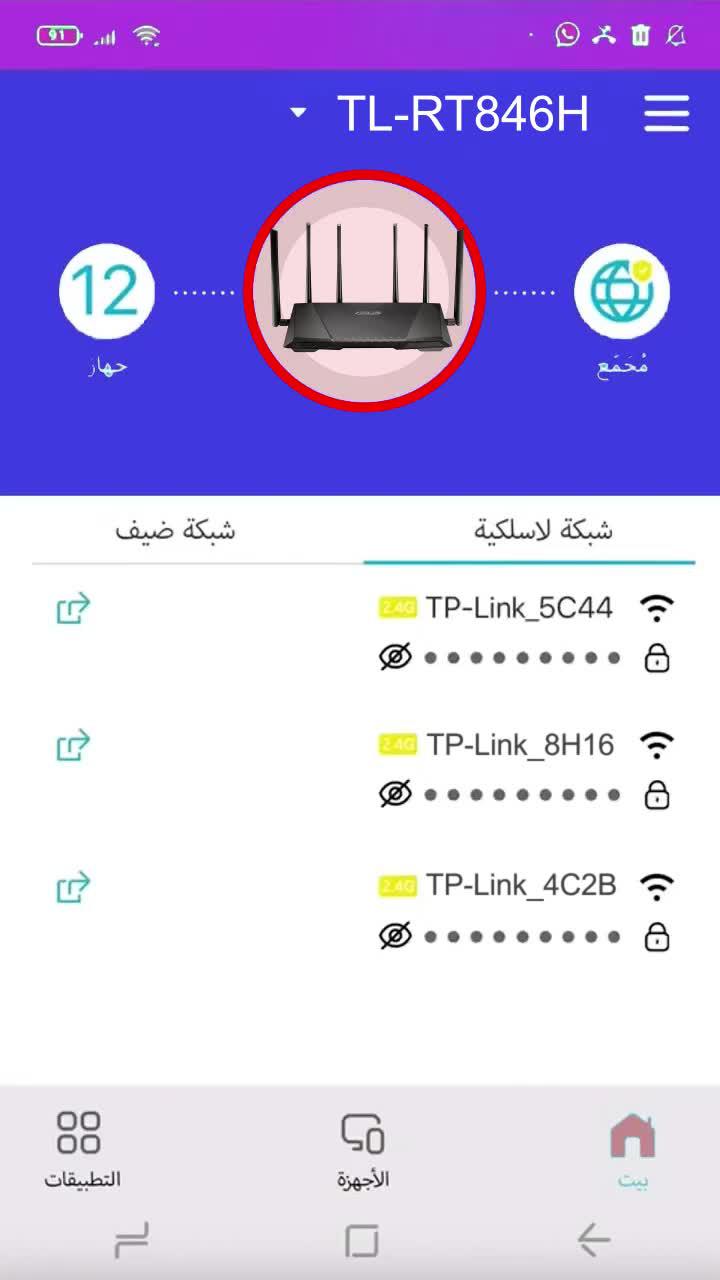The width and height of the screenshot is (720, 1280).
Task: Reveal the hidden password for TP-Link_5C44
Action: click(395, 656)
